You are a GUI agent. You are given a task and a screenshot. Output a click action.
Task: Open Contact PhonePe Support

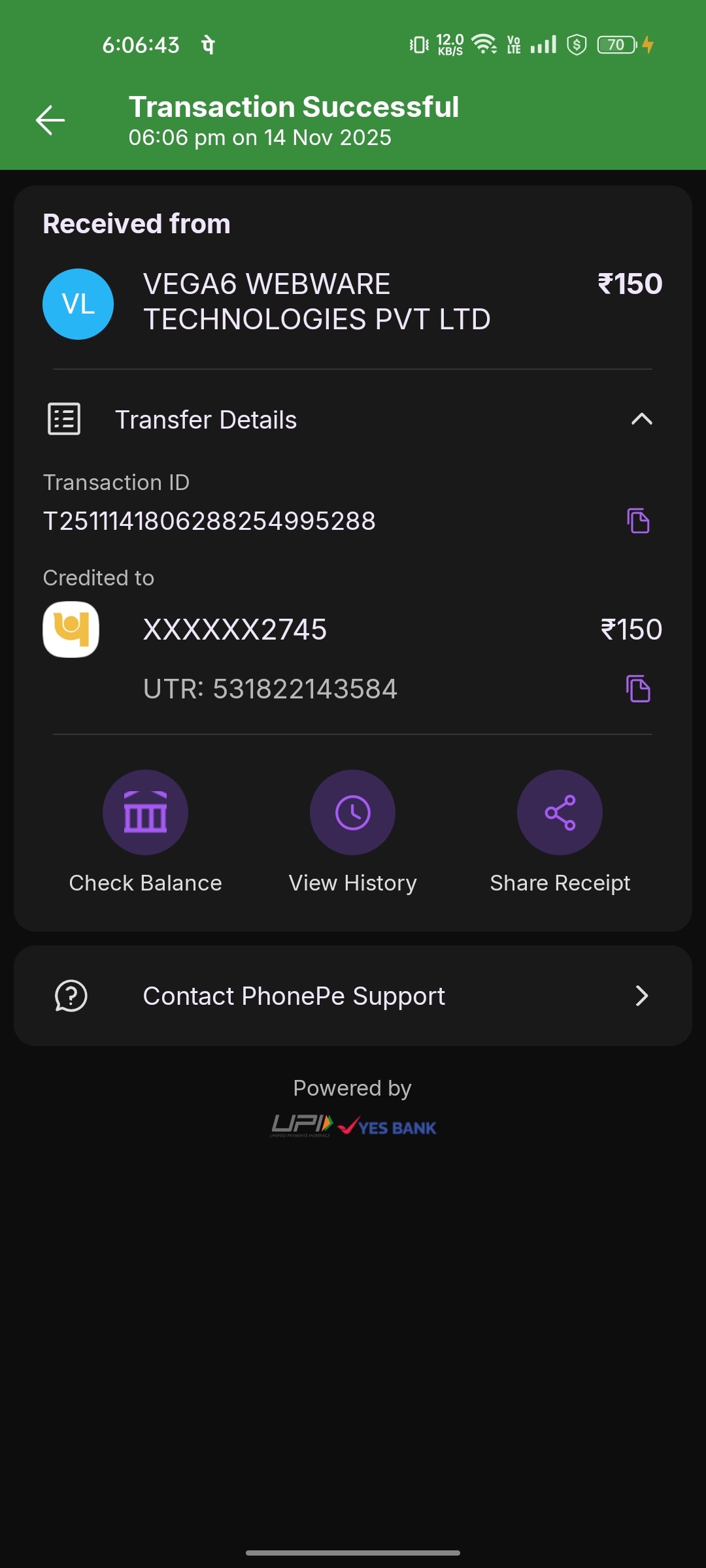click(353, 996)
